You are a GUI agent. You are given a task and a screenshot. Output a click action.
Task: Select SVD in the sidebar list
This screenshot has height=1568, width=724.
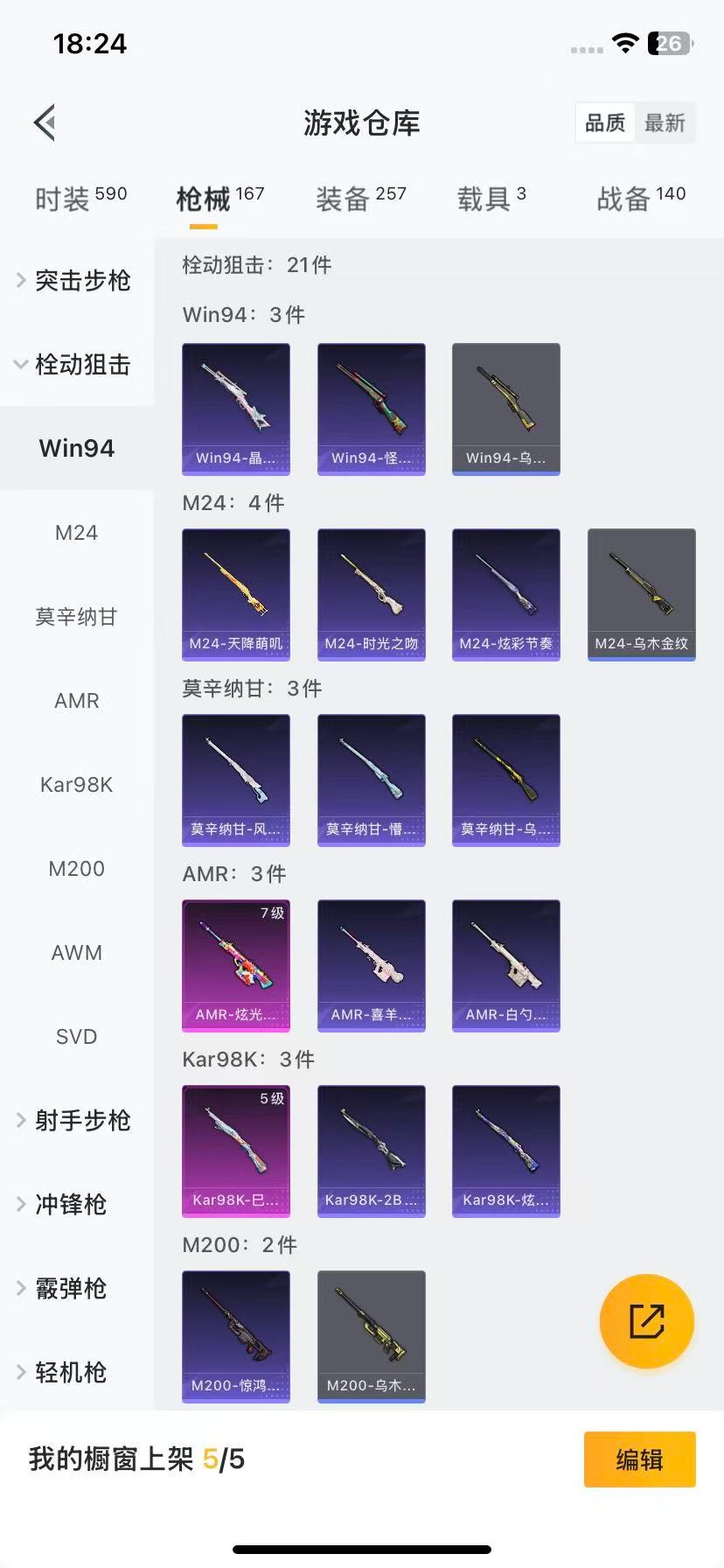(76, 1037)
